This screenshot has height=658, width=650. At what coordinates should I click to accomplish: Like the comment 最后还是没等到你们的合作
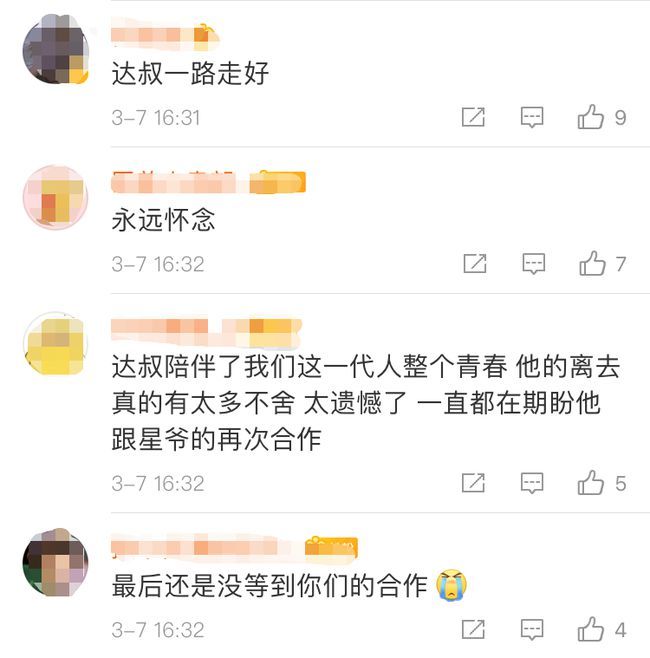pos(591,630)
